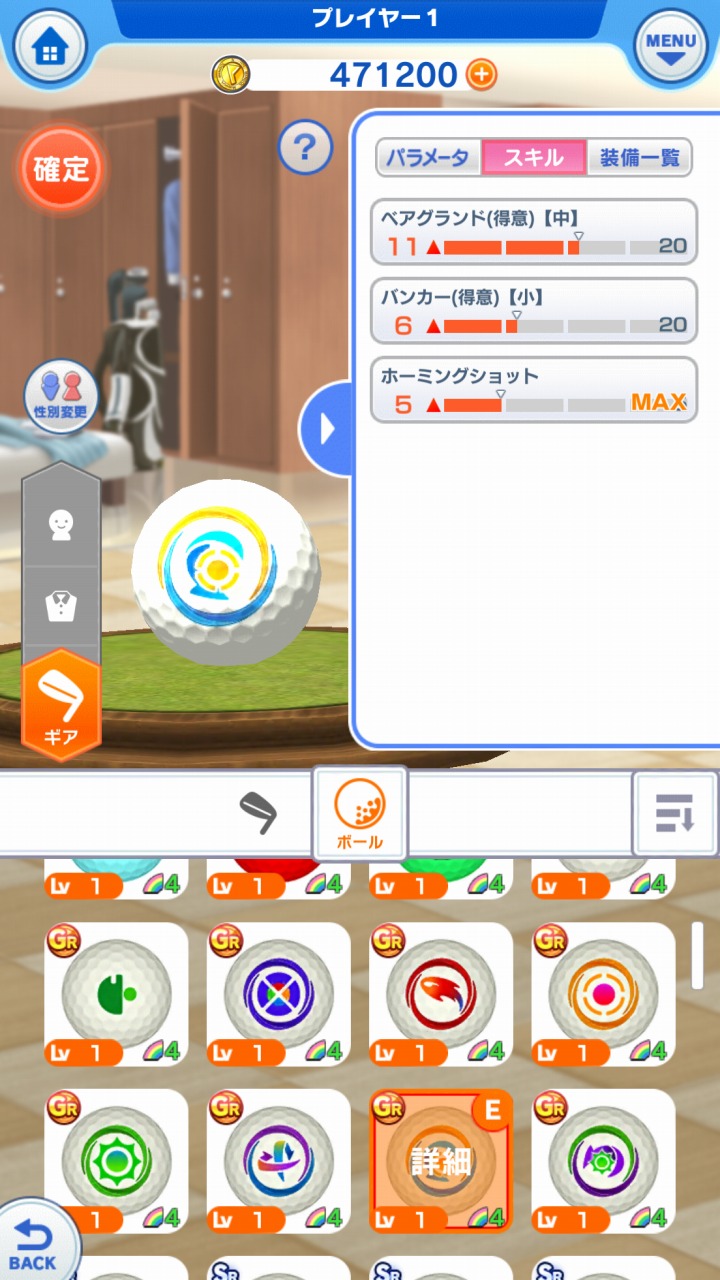720x1280 pixels.
Task: Switch to the パラメータ tab
Action: [x=428, y=157]
